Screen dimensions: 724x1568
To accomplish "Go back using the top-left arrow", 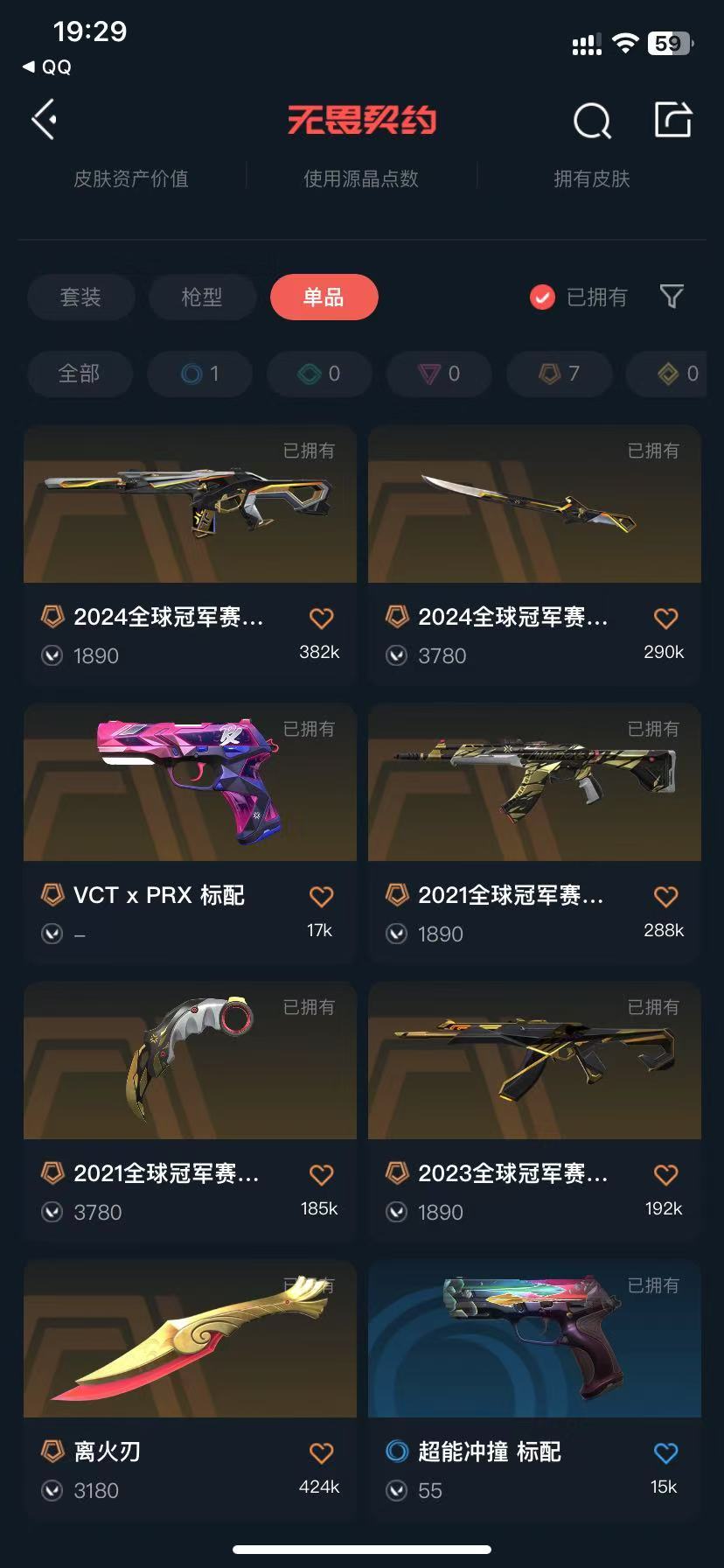I will pyautogui.click(x=45, y=120).
